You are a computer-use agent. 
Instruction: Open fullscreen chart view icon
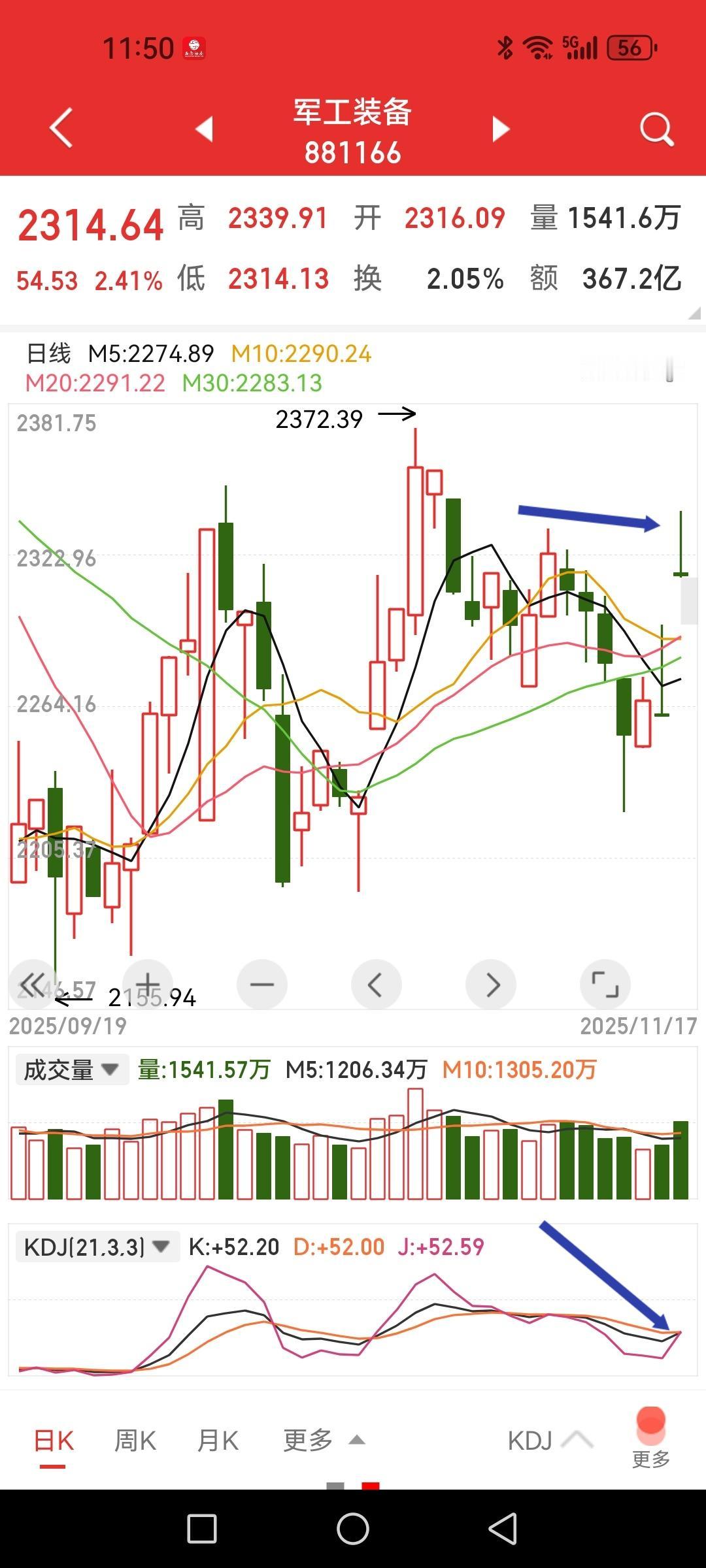click(x=605, y=985)
